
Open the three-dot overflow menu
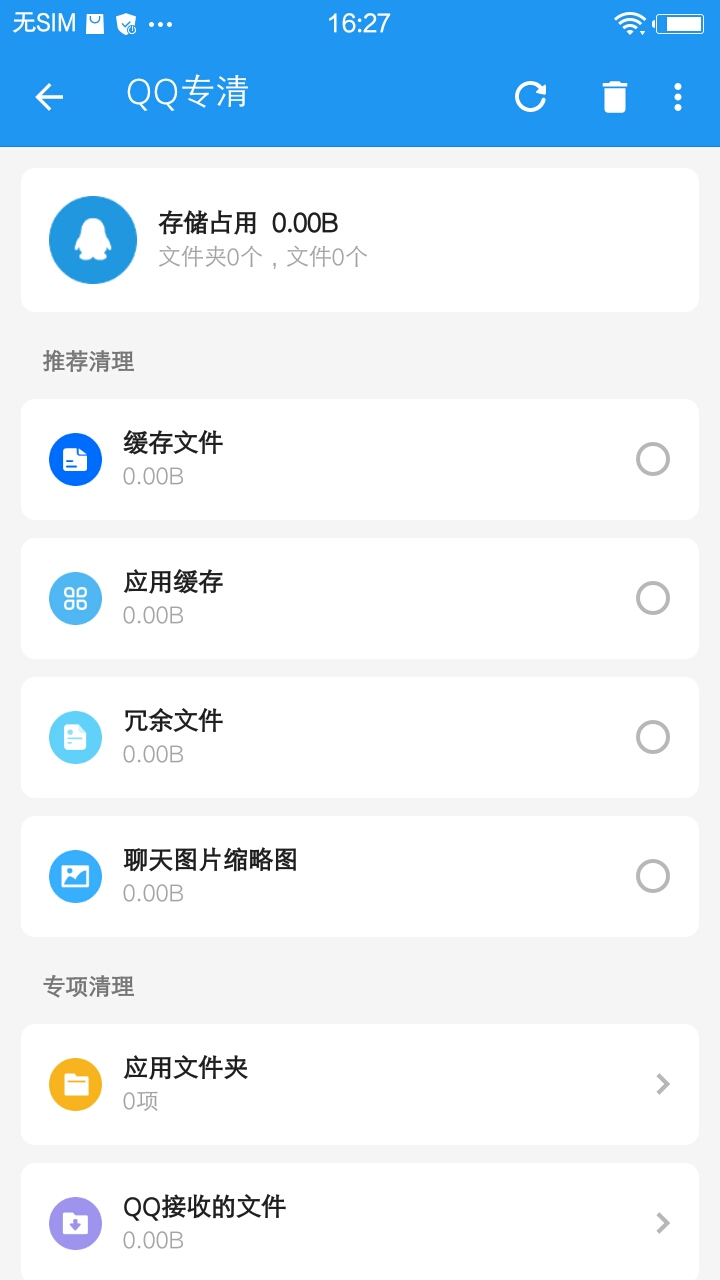678,97
